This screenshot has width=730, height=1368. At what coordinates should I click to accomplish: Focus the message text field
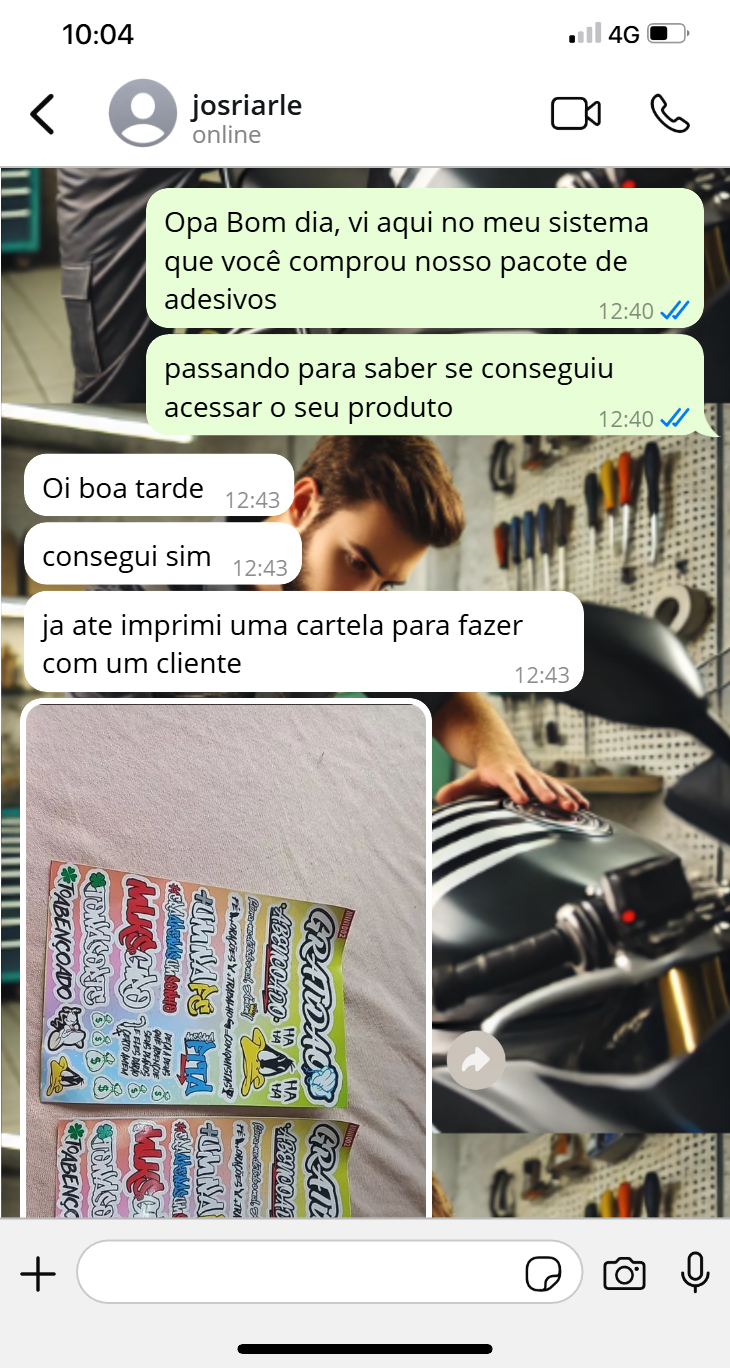pyautogui.click(x=300, y=1273)
